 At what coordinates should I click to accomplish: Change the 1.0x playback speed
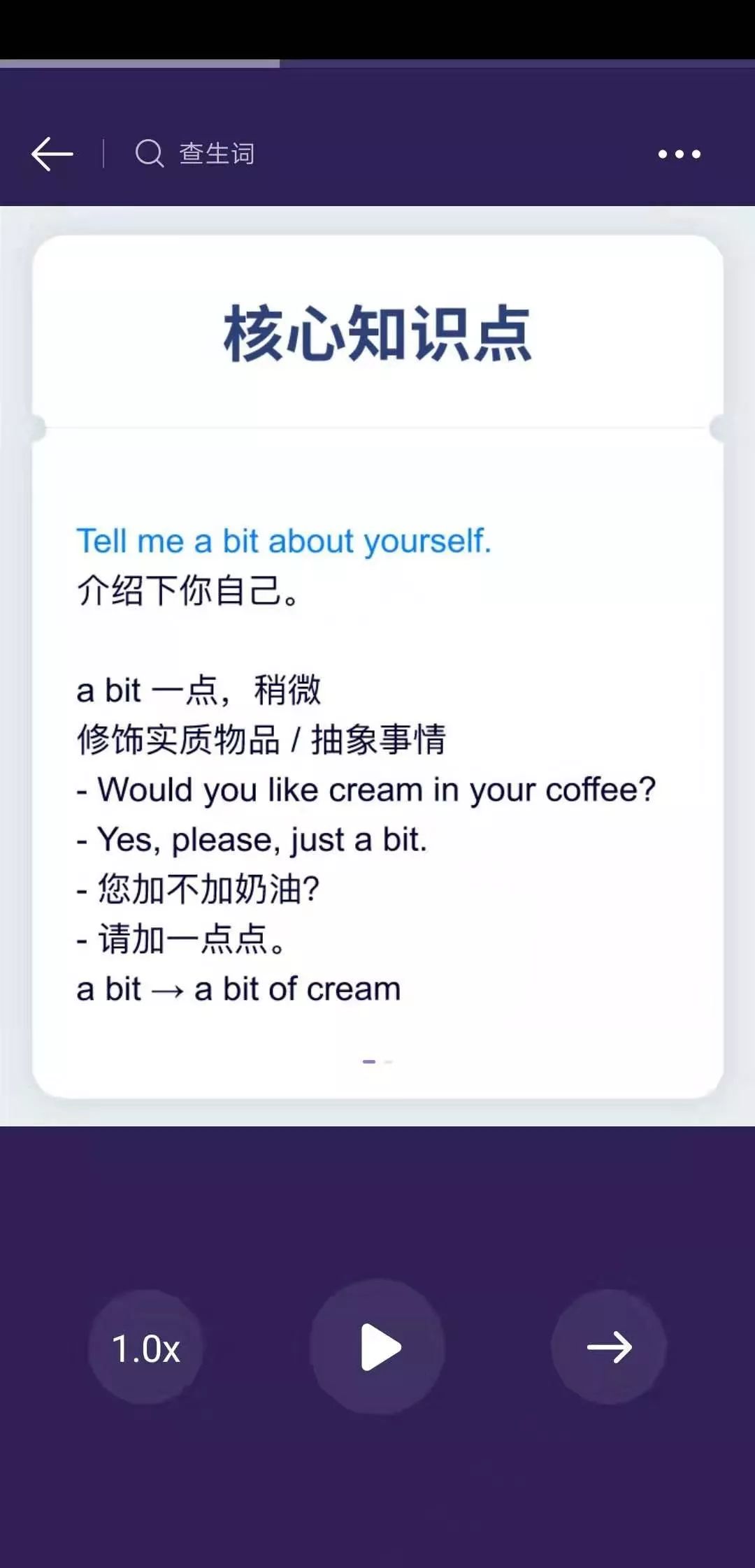tap(145, 1348)
